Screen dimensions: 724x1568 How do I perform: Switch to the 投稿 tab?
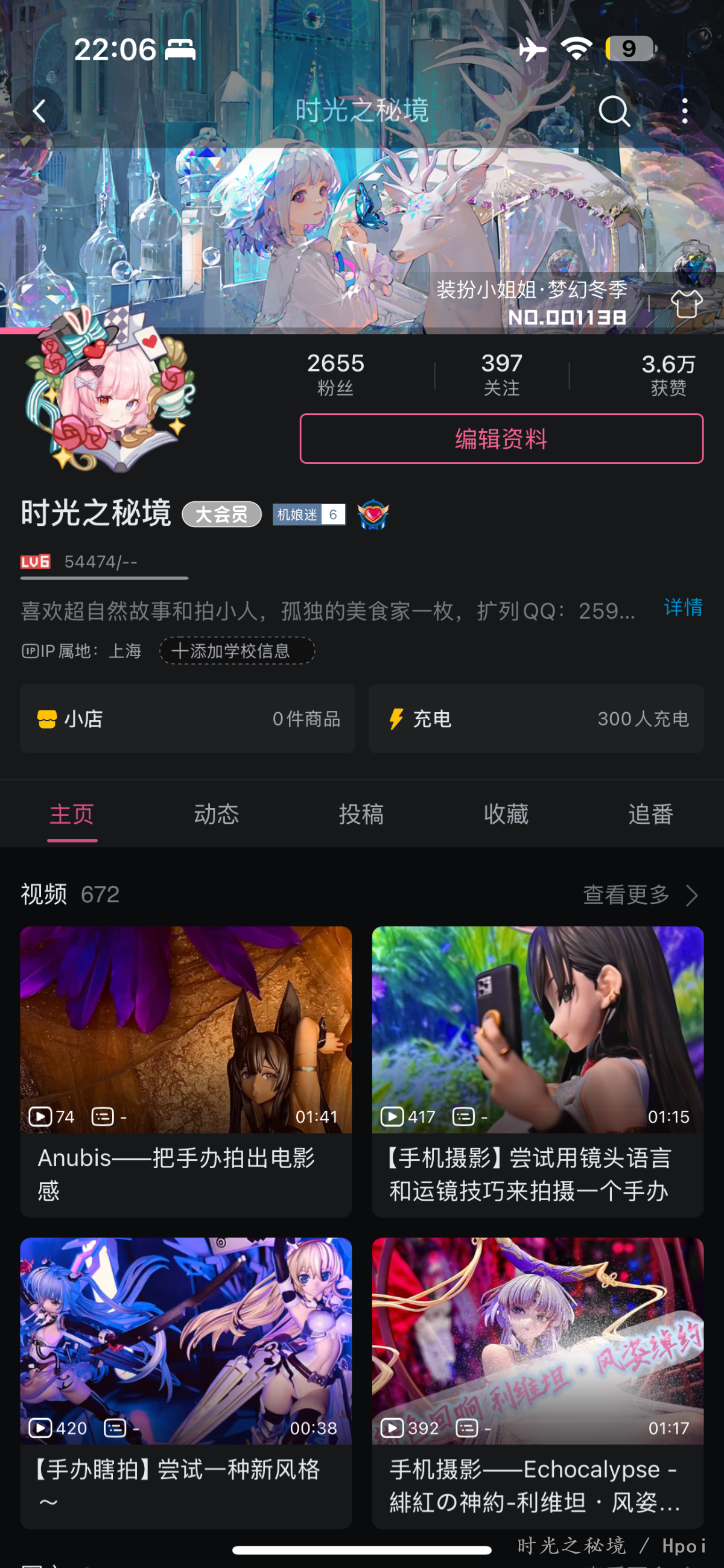pyautogui.click(x=361, y=814)
